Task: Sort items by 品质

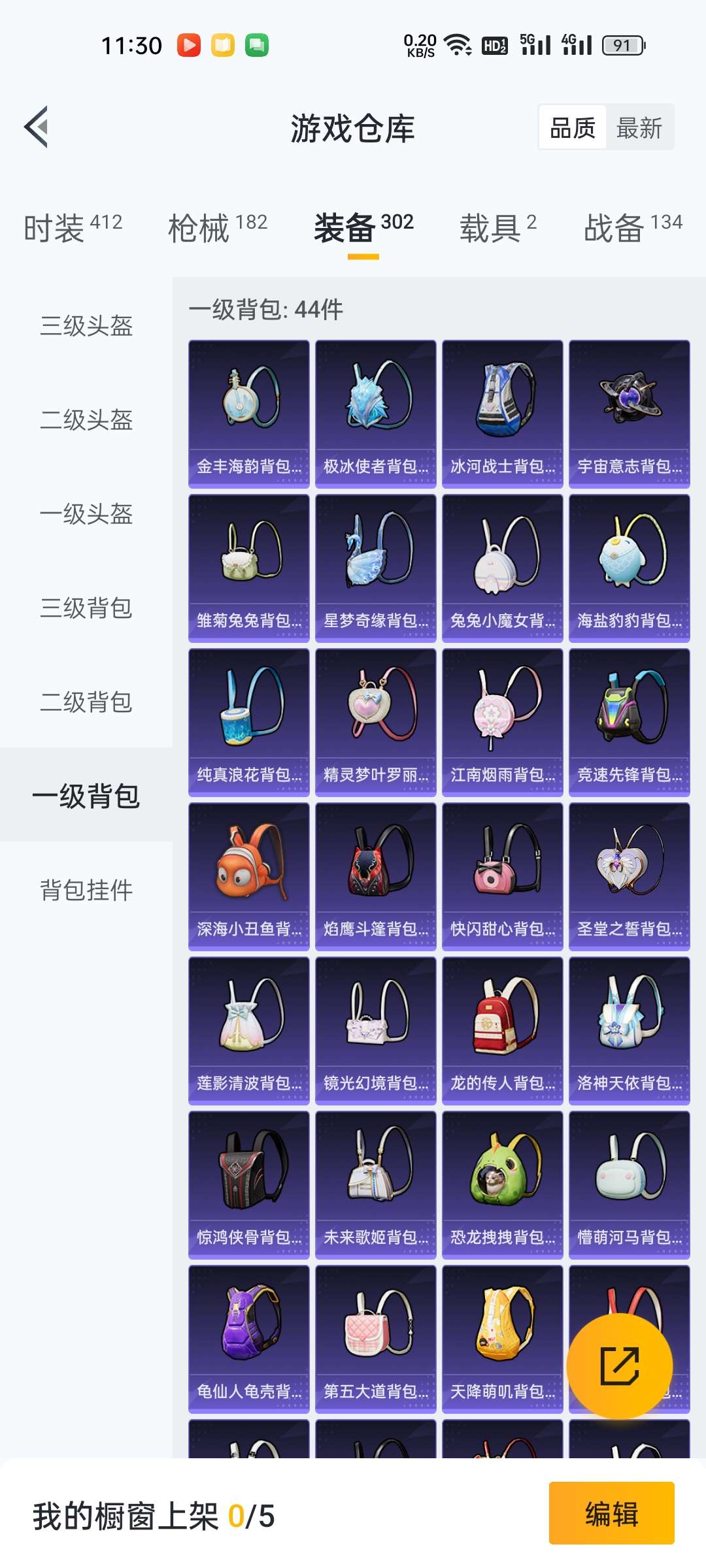Action: [x=573, y=127]
